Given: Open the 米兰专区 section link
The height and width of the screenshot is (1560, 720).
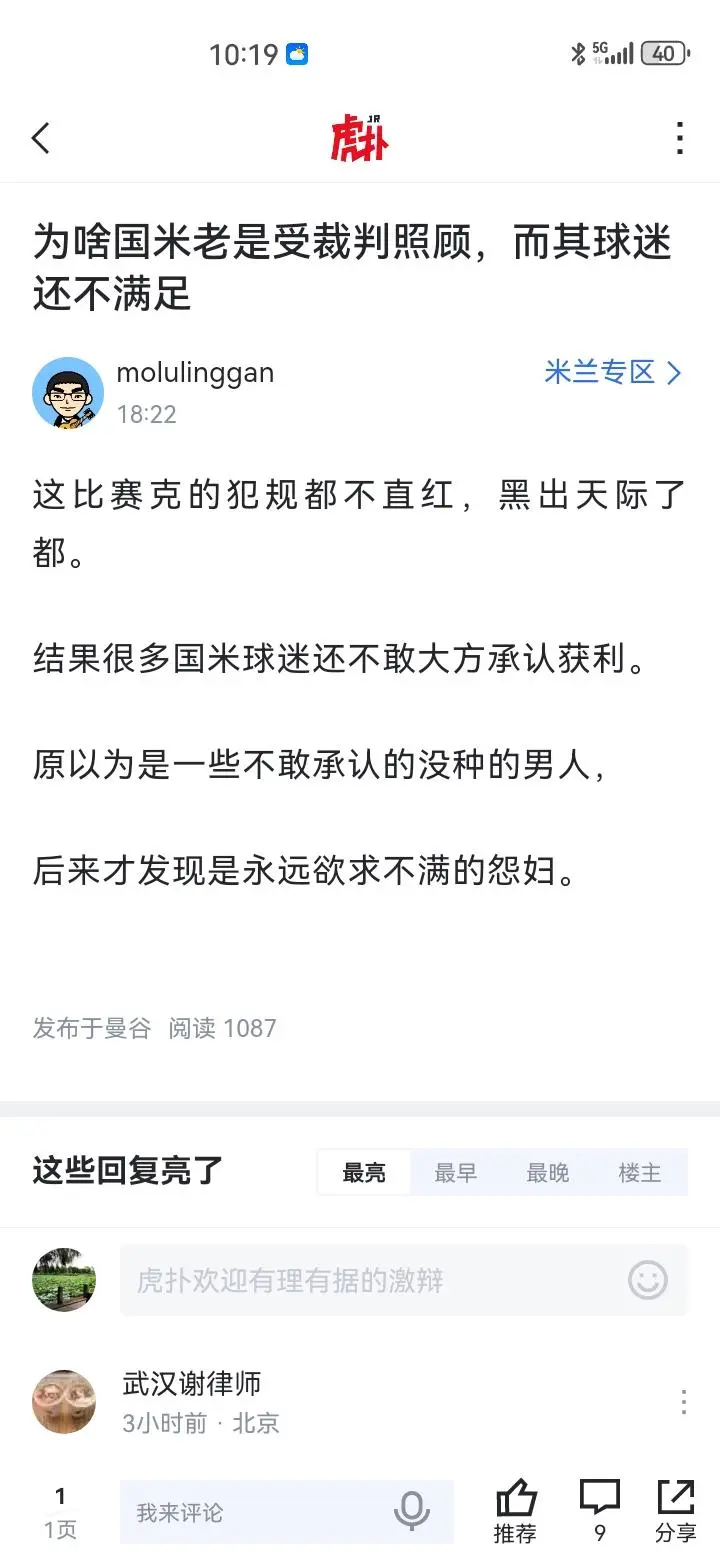Looking at the screenshot, I should tap(612, 373).
